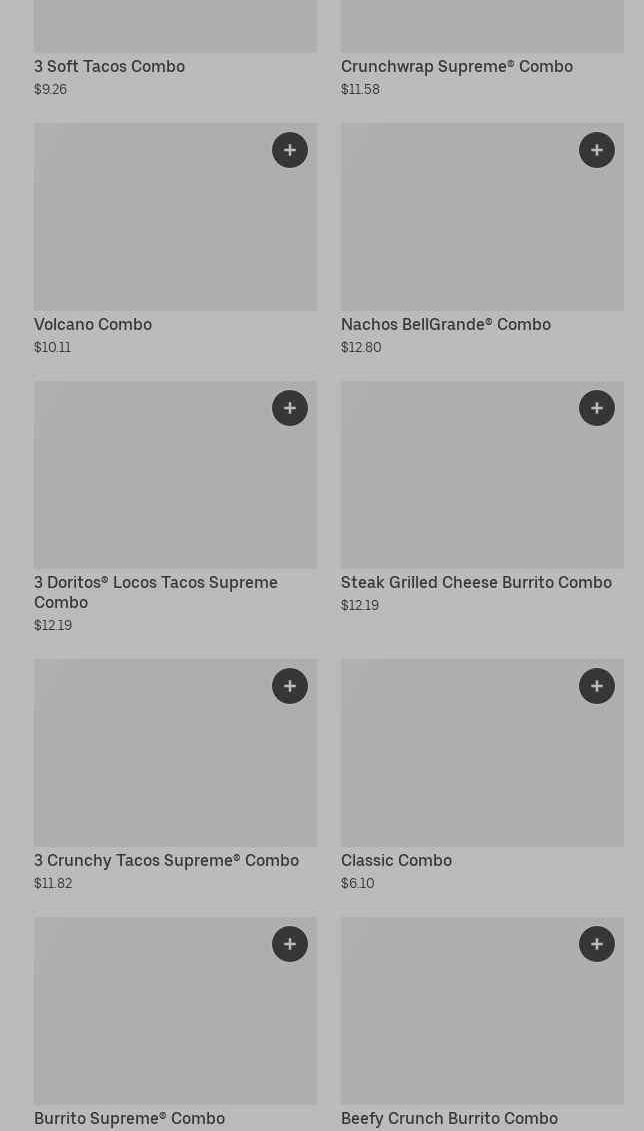Open the 3 Soft Tacos Combo item

[109, 66]
